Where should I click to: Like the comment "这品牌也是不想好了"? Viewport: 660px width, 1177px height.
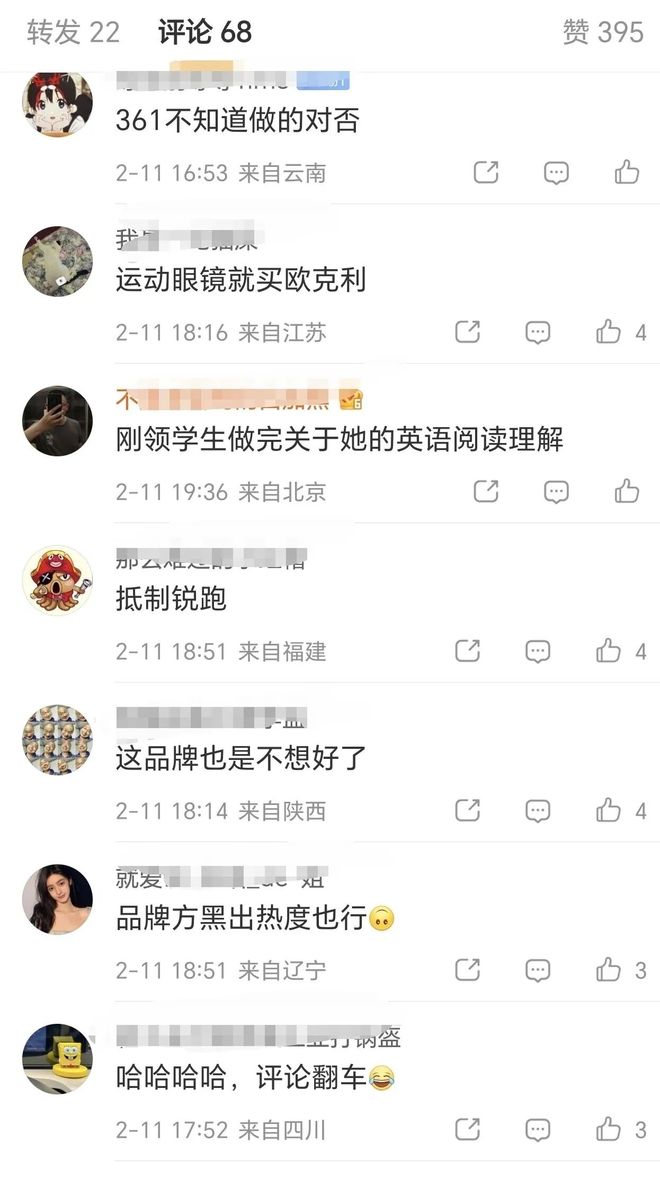[609, 810]
